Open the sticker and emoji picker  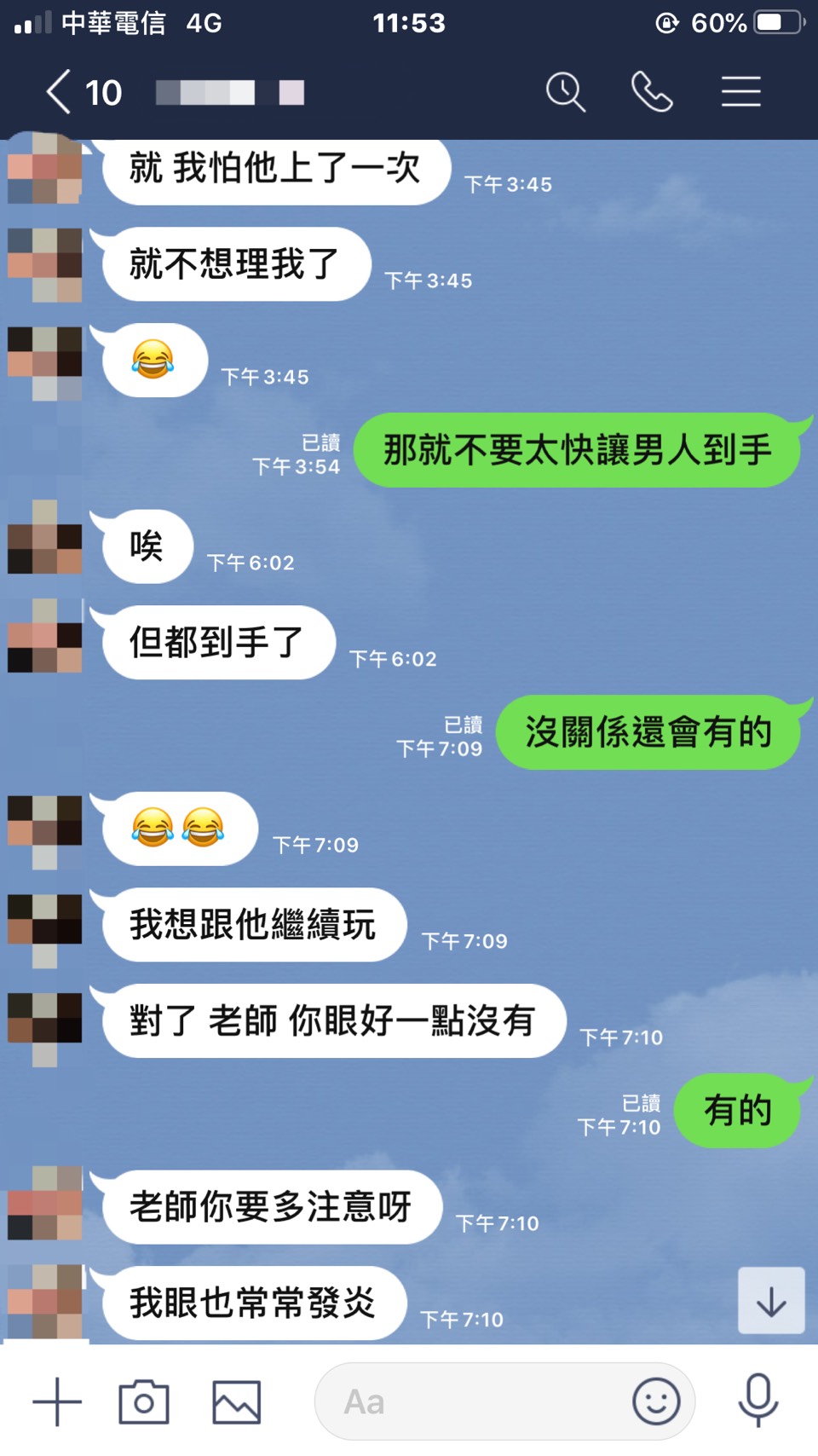(x=656, y=1401)
